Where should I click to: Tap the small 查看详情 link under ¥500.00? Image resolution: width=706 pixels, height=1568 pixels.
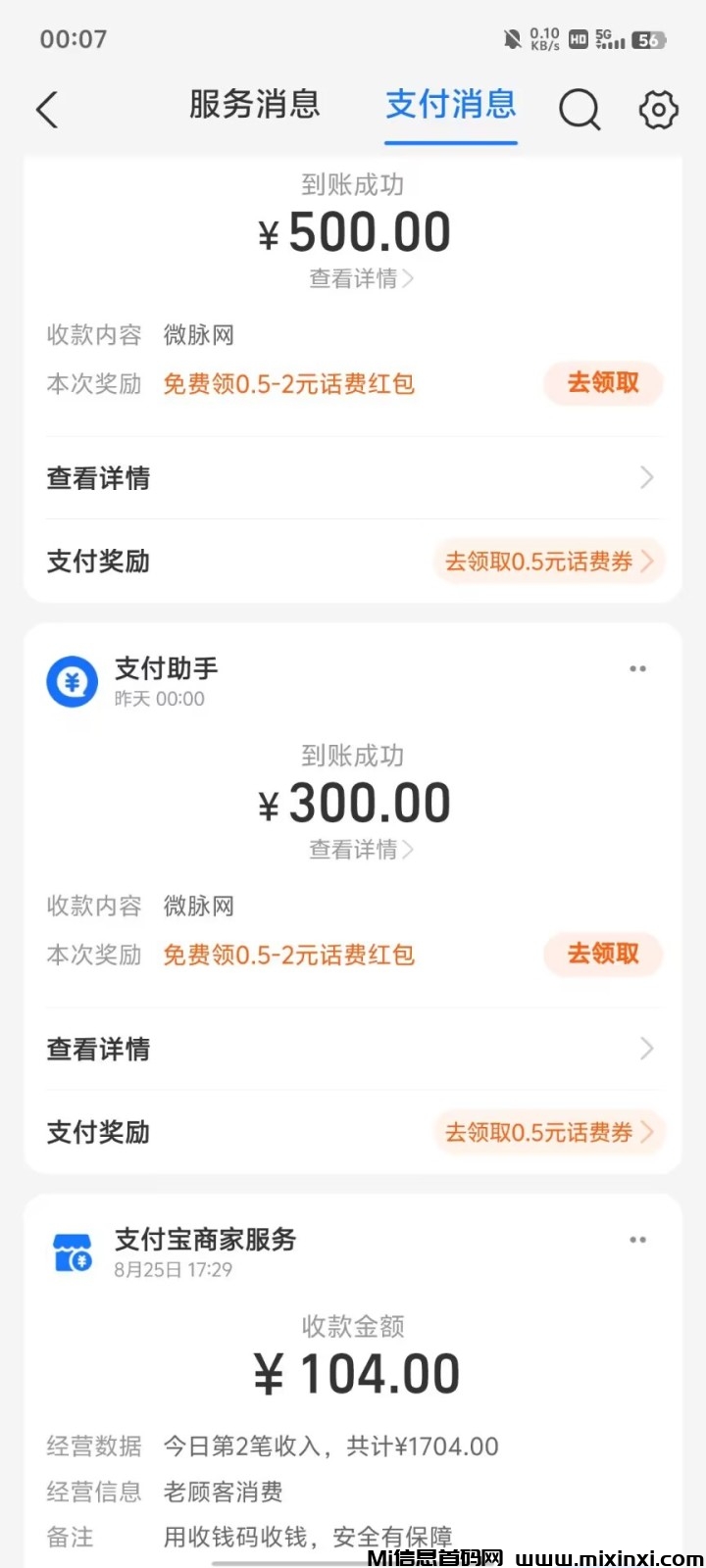[360, 279]
